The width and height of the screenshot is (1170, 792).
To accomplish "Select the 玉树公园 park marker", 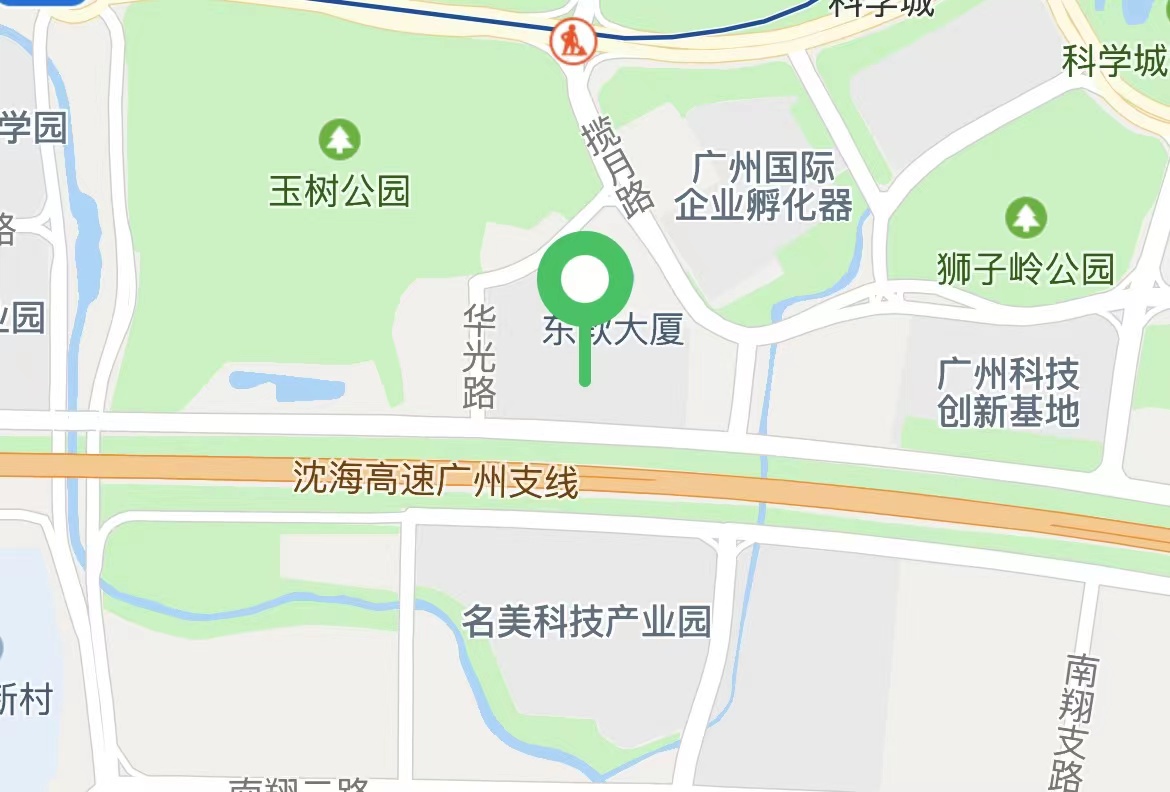I will 339,140.
